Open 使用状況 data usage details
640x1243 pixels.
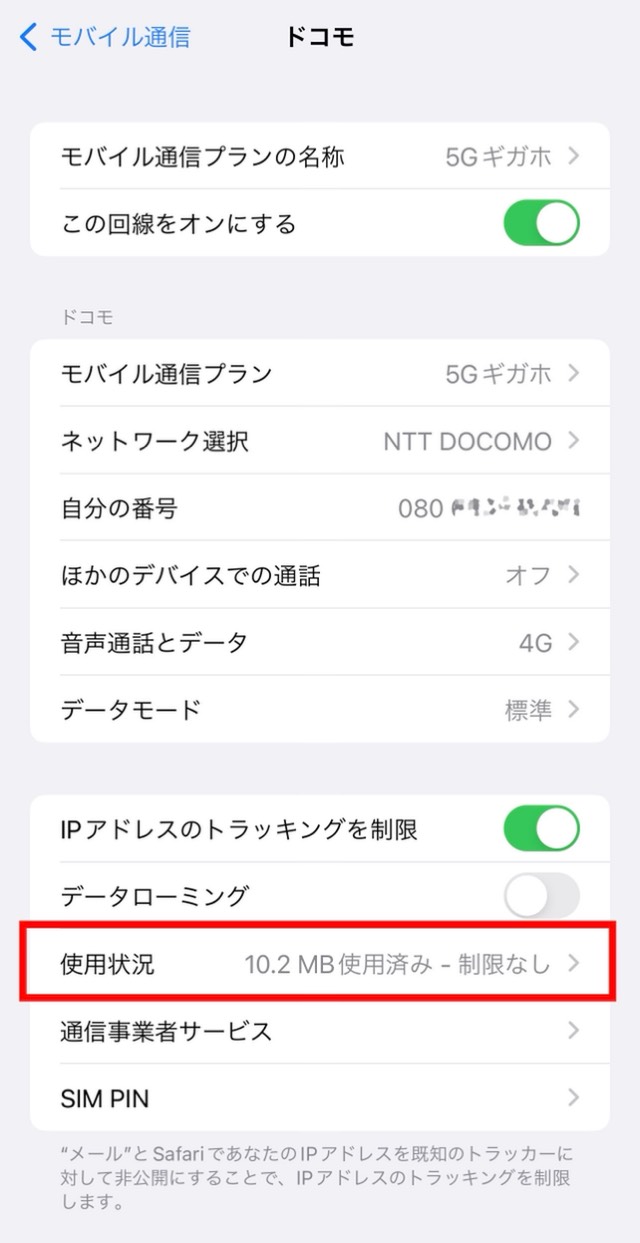tap(320, 963)
